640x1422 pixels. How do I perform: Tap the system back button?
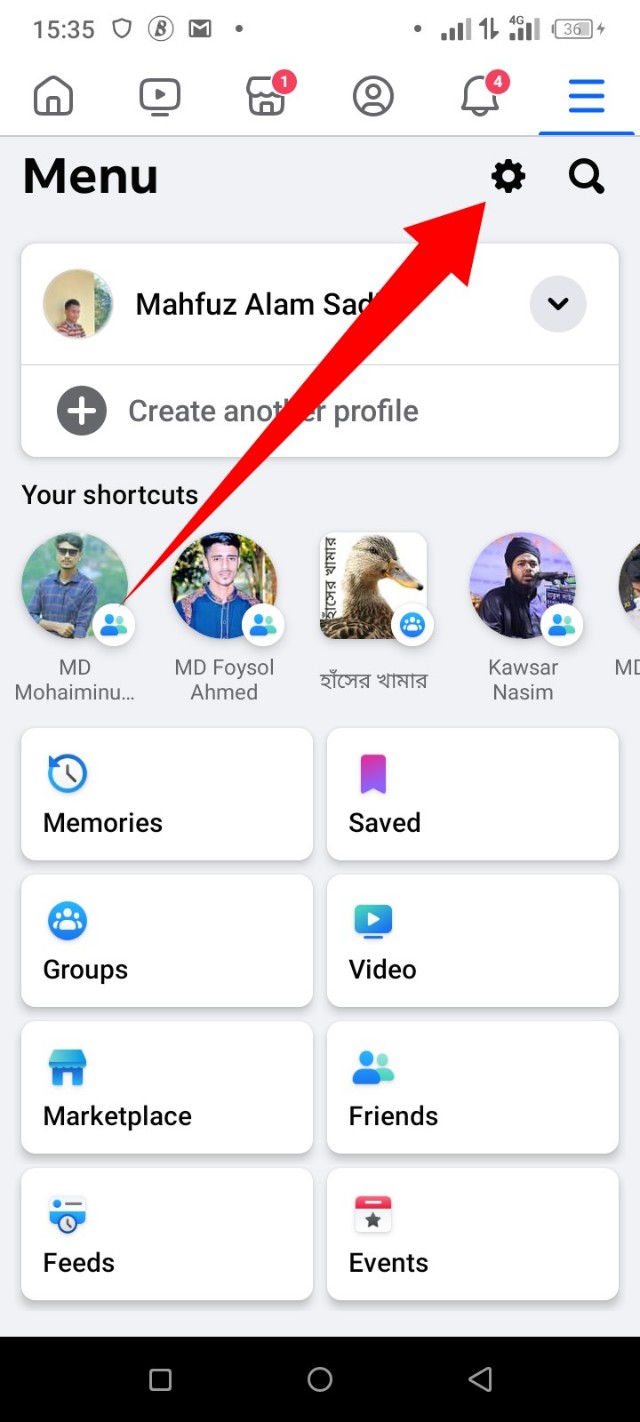tap(480, 1380)
